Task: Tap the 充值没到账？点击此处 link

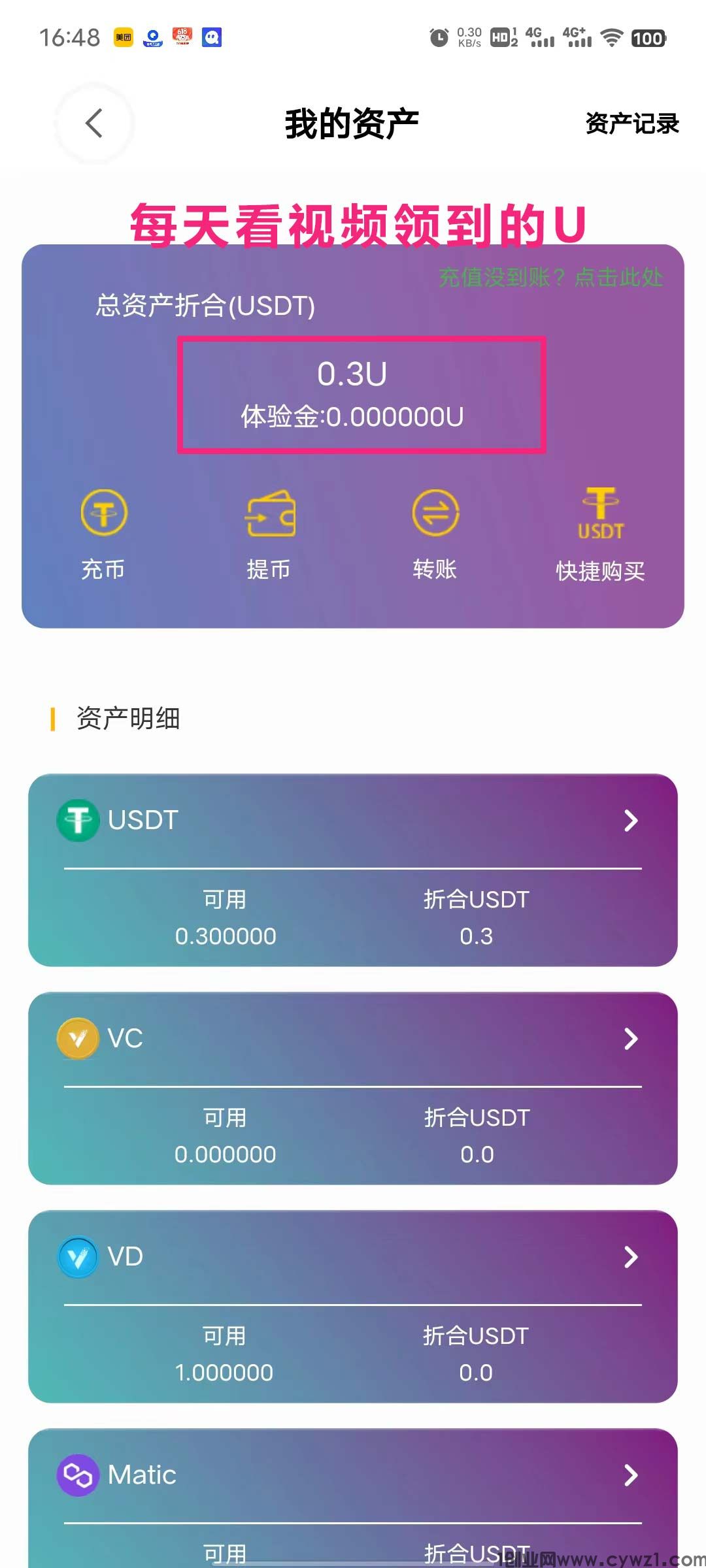Action: click(x=550, y=278)
